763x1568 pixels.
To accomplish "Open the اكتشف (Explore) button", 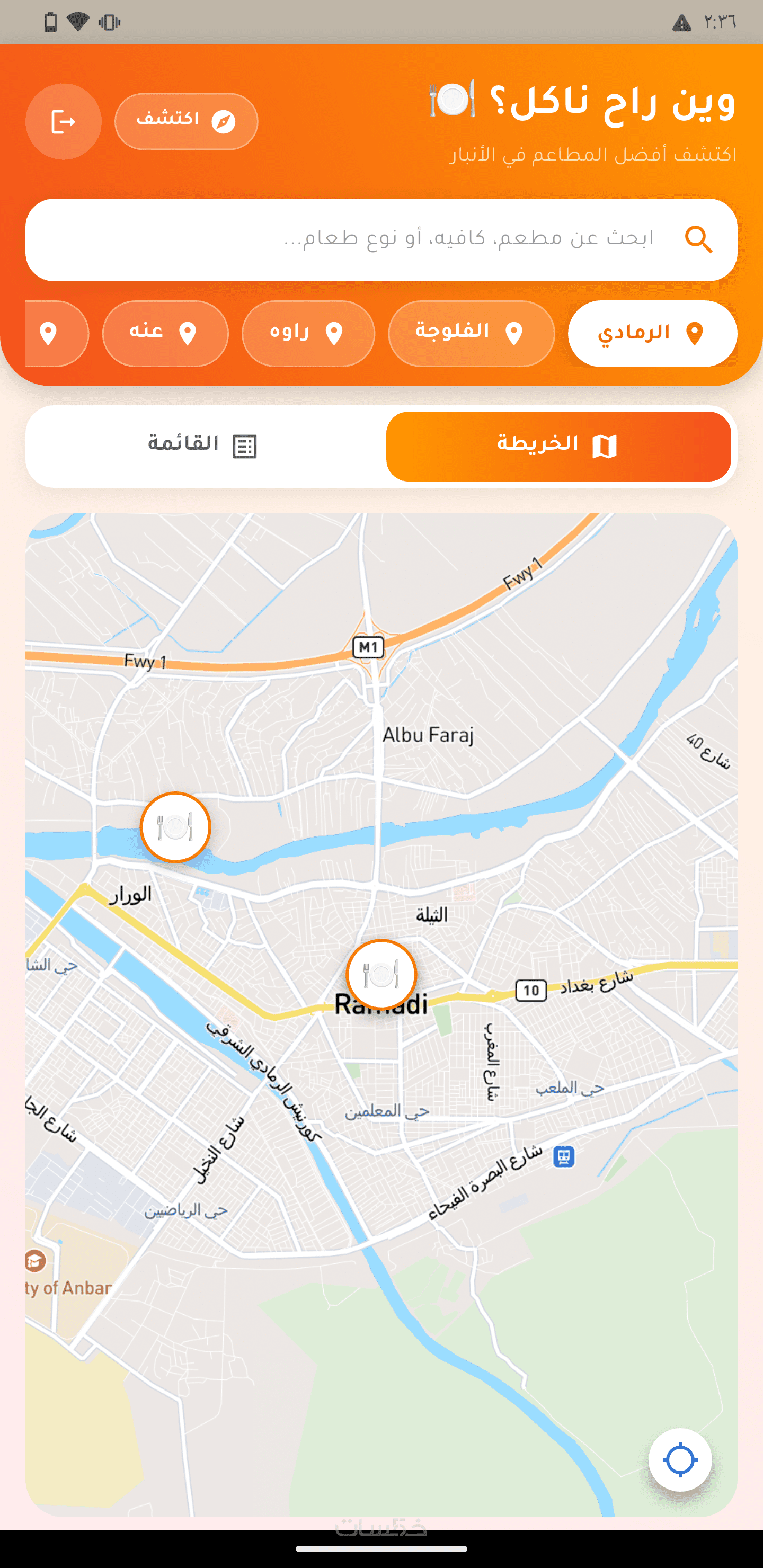I will 186,121.
